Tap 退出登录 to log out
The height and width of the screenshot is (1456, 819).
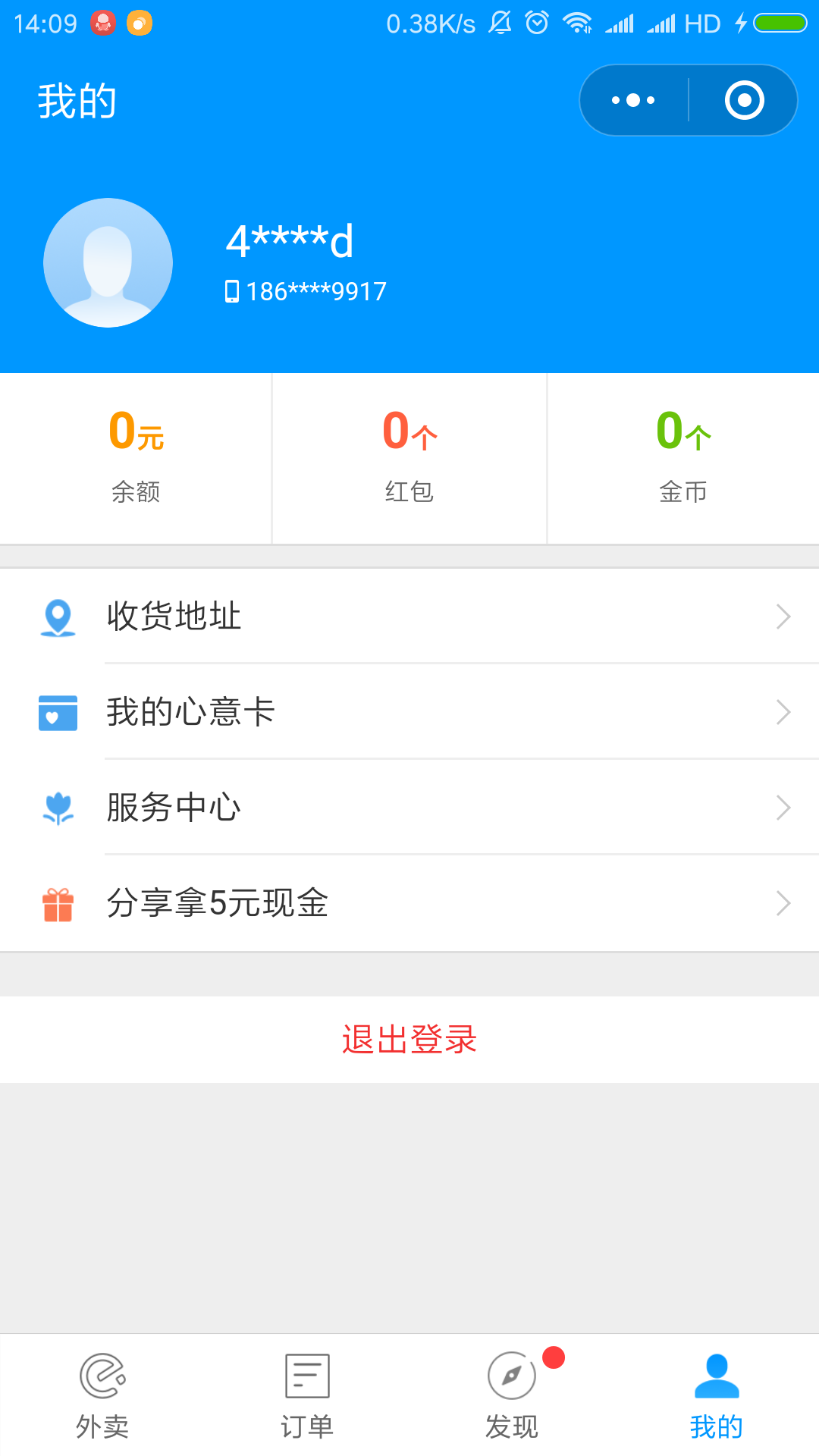[409, 1040]
